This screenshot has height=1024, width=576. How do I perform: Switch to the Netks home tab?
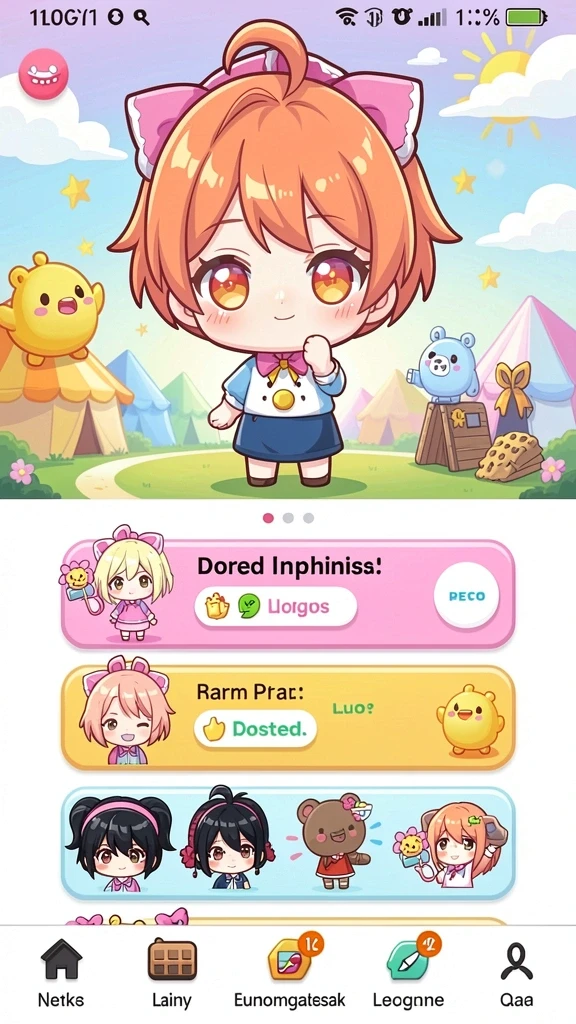pyautogui.click(x=61, y=973)
